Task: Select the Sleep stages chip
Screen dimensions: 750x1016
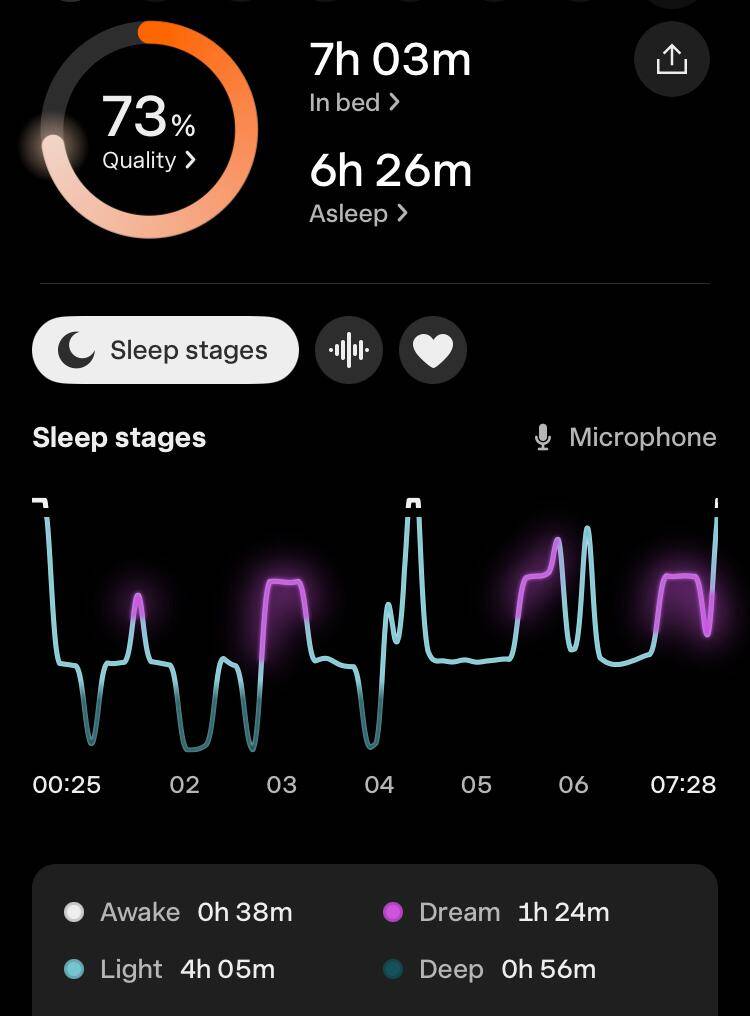Action: click(166, 350)
